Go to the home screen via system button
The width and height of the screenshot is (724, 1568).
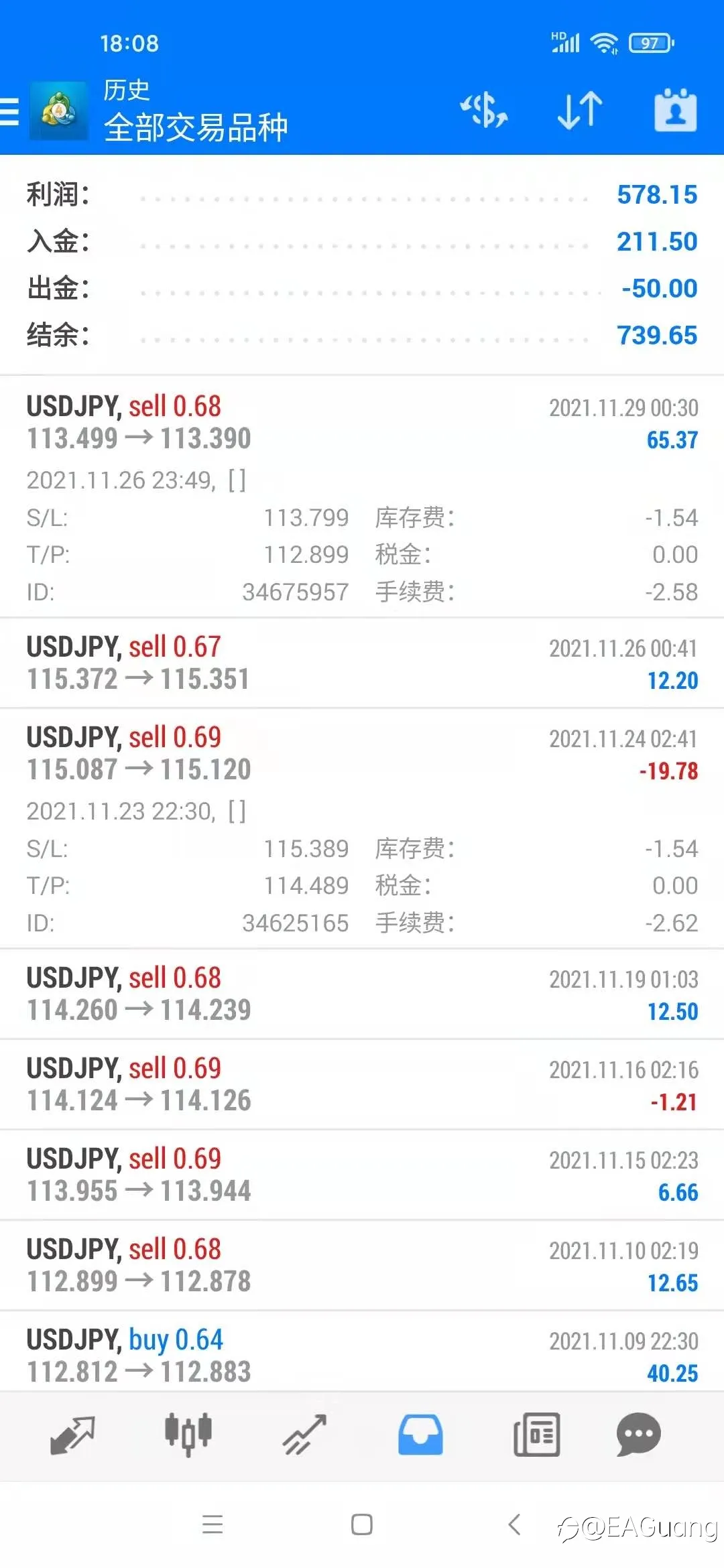pyautogui.click(x=362, y=1524)
